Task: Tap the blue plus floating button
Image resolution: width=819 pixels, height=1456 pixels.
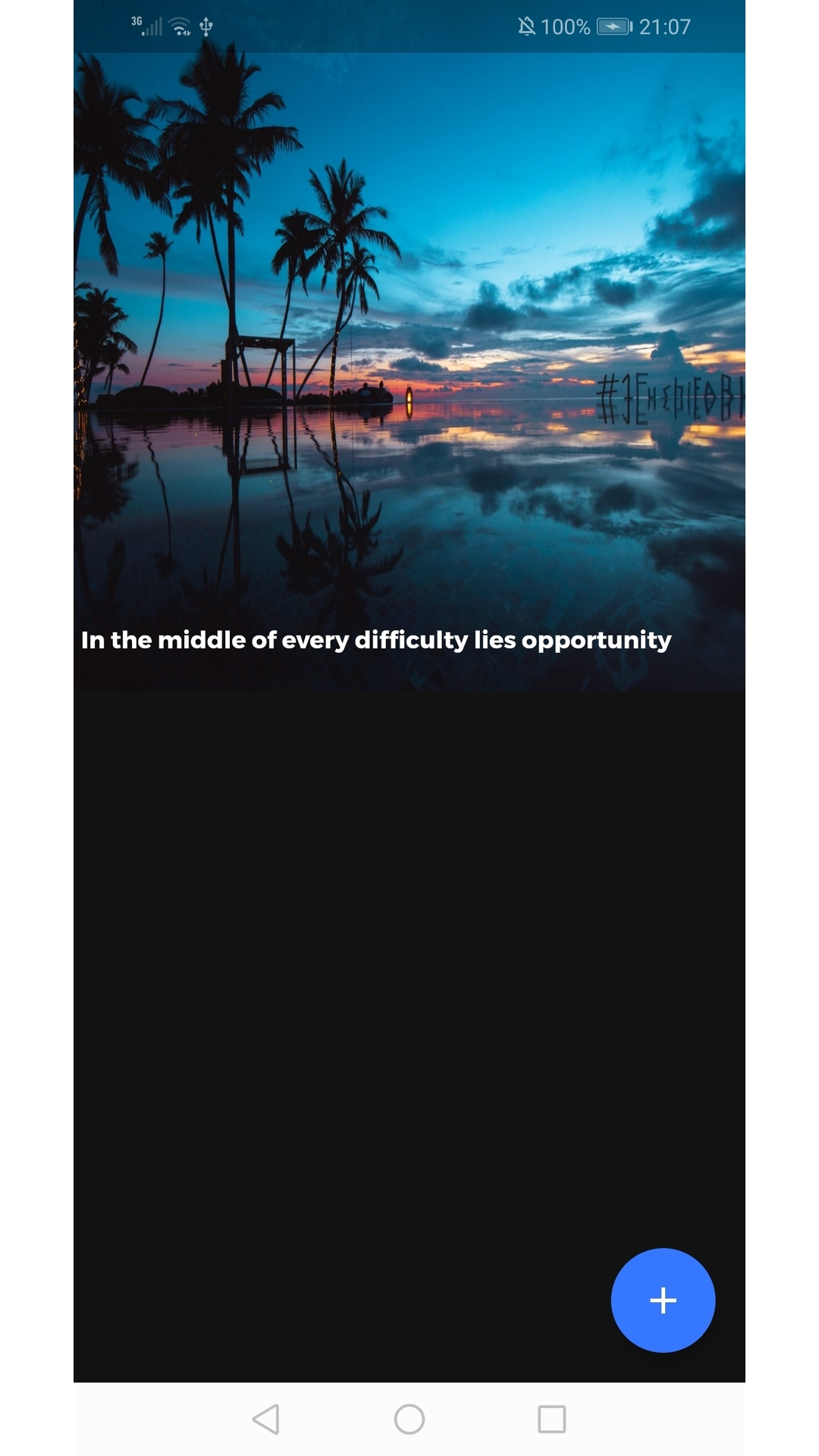Action: [x=663, y=1300]
